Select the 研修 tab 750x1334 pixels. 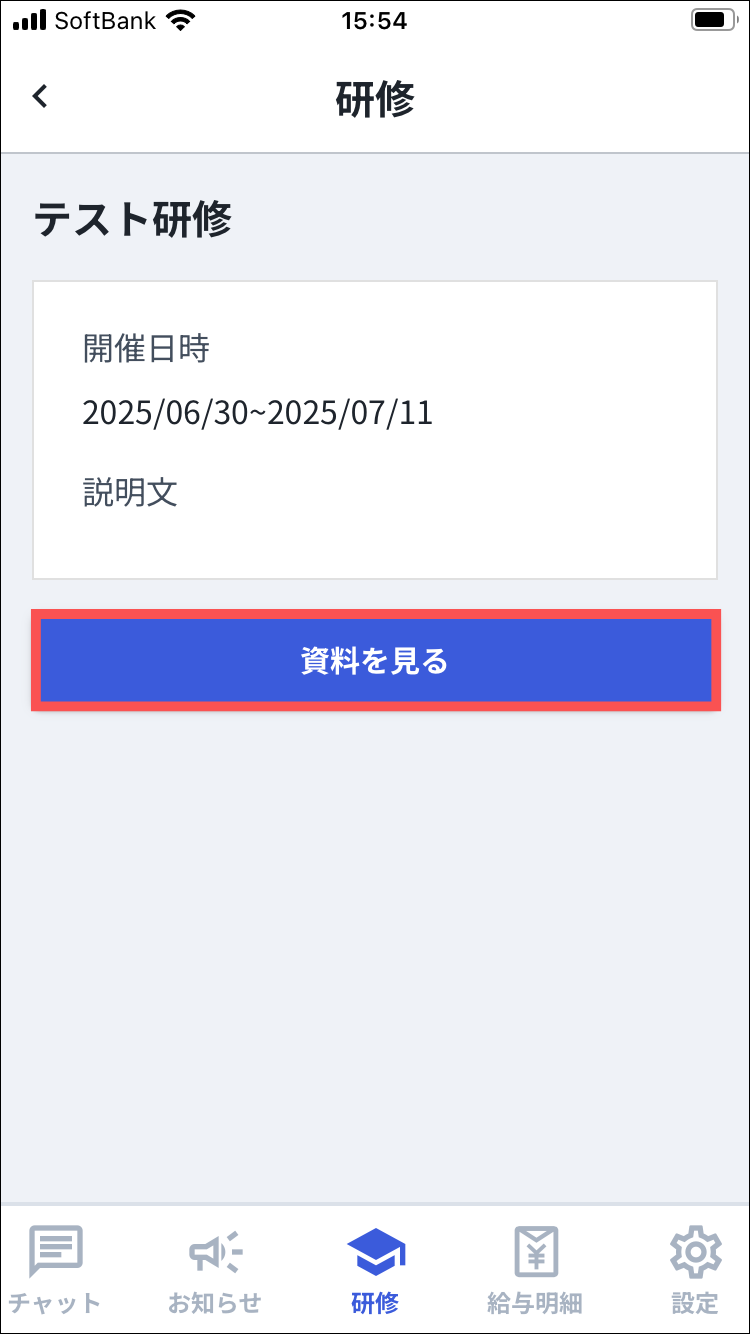click(375, 1270)
